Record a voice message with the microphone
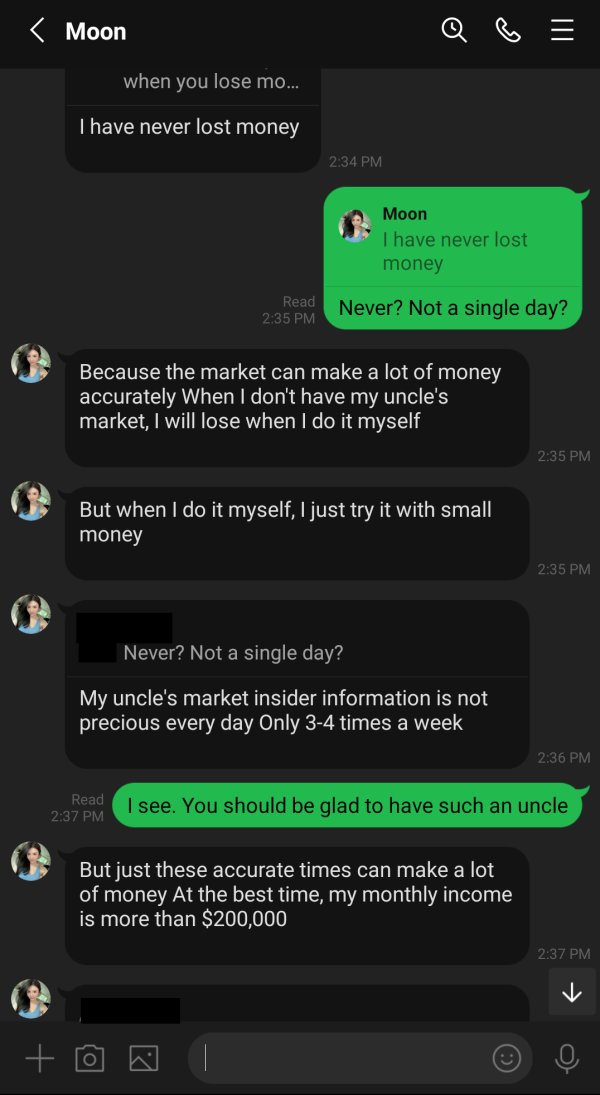600x1095 pixels. coord(566,1059)
